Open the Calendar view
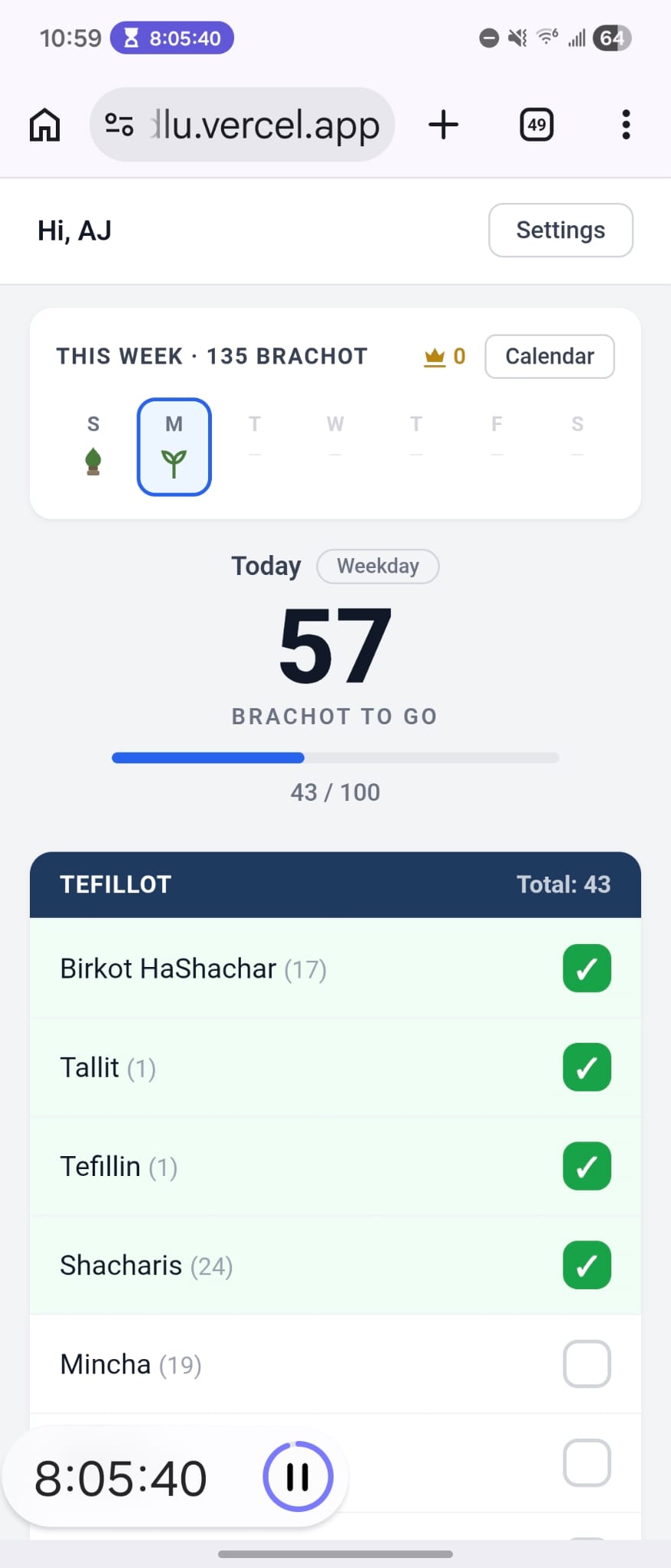Screen dimensions: 671x1568 pyautogui.click(x=549, y=356)
